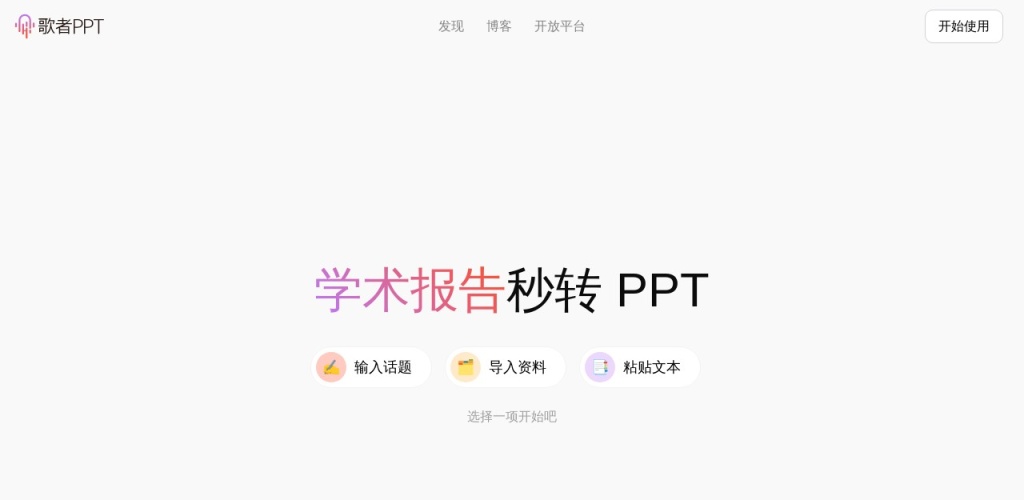Choose 导入资料 to import materials

click(505, 367)
